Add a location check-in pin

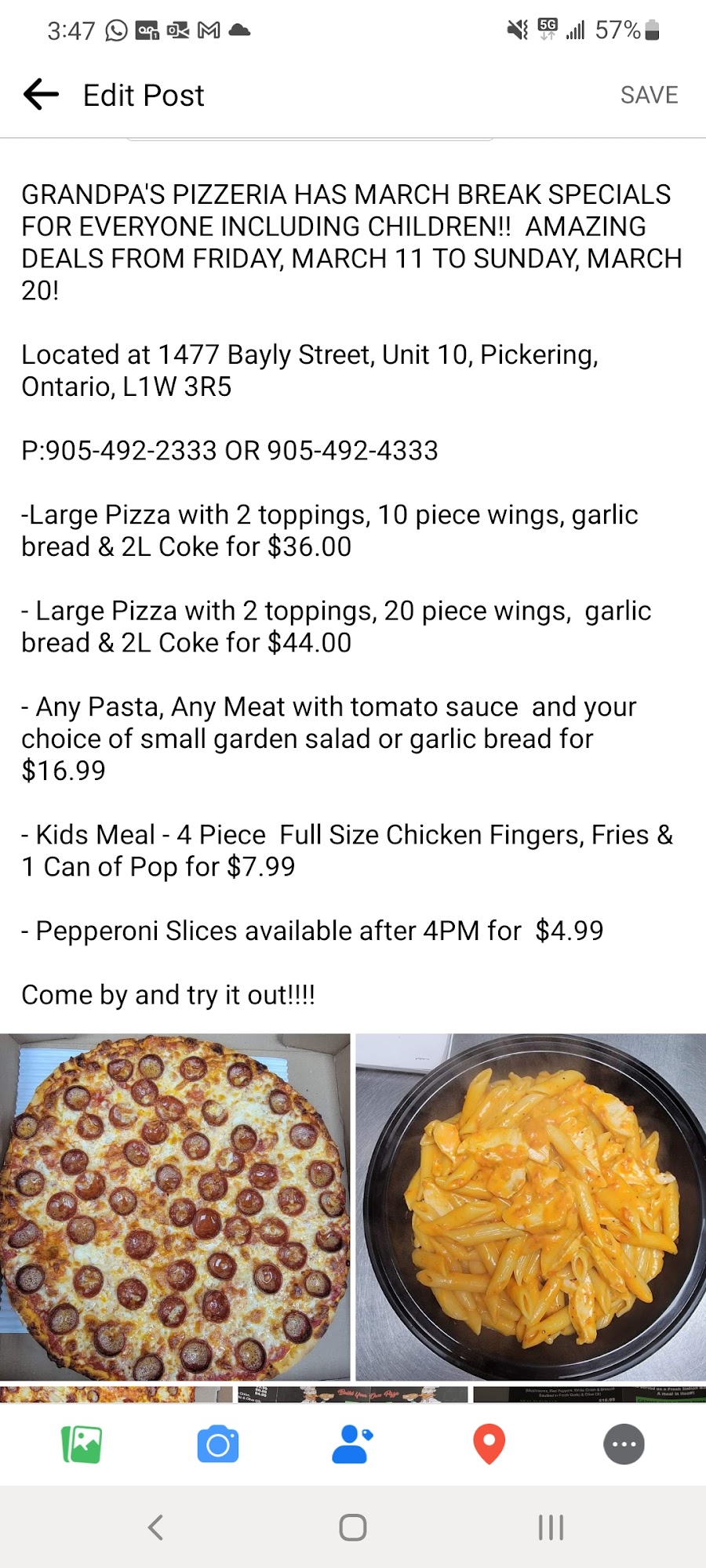[x=489, y=1444]
